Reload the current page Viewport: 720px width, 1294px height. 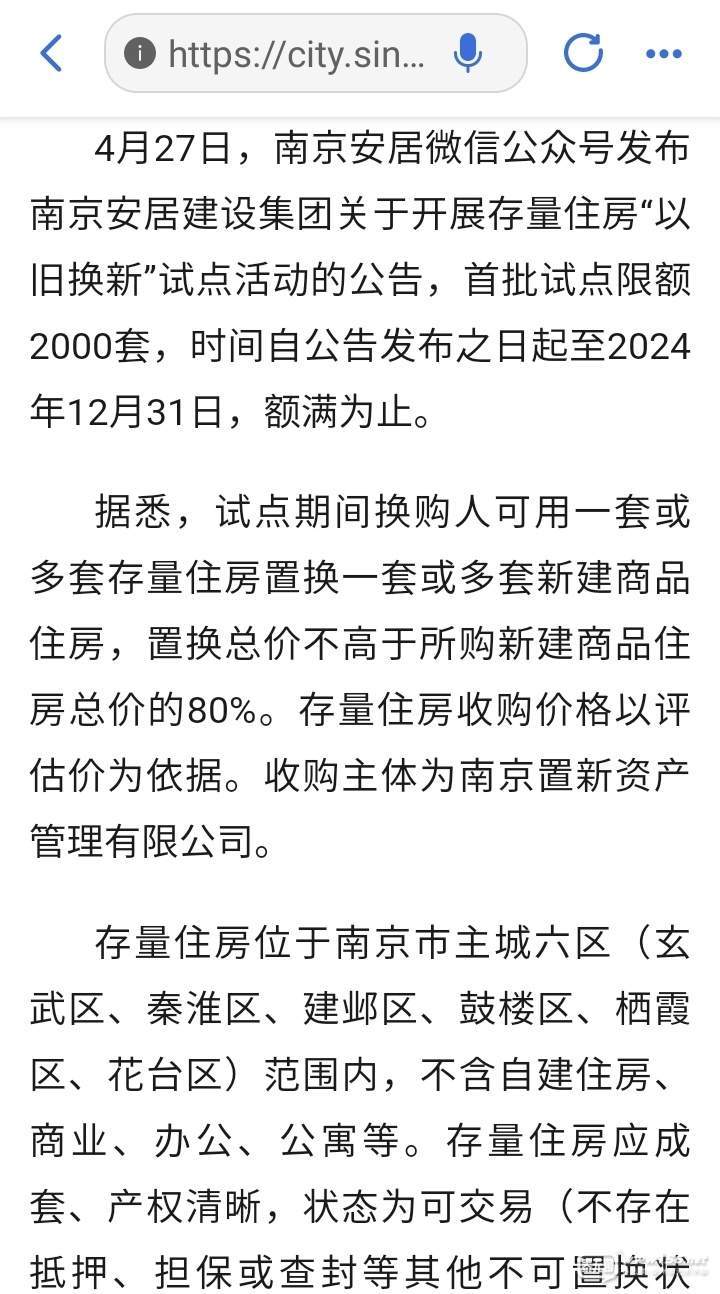pos(583,53)
